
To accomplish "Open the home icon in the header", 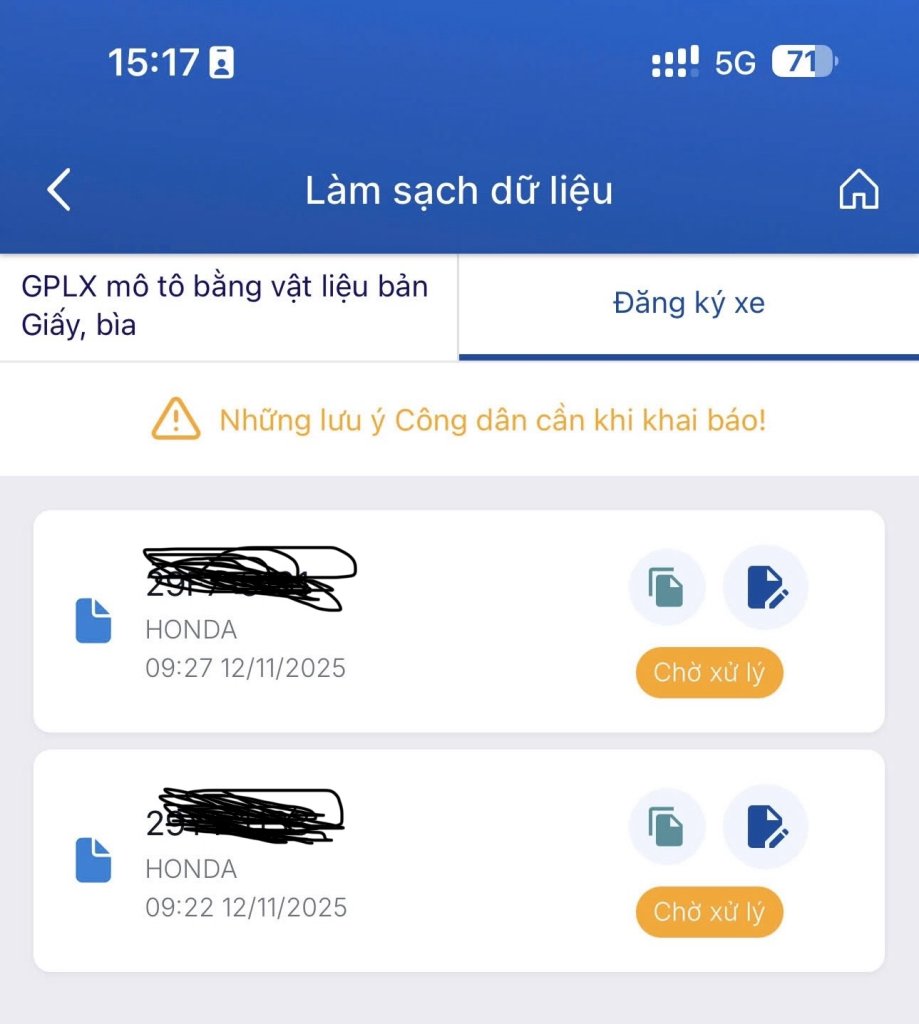I will pyautogui.click(x=858, y=190).
